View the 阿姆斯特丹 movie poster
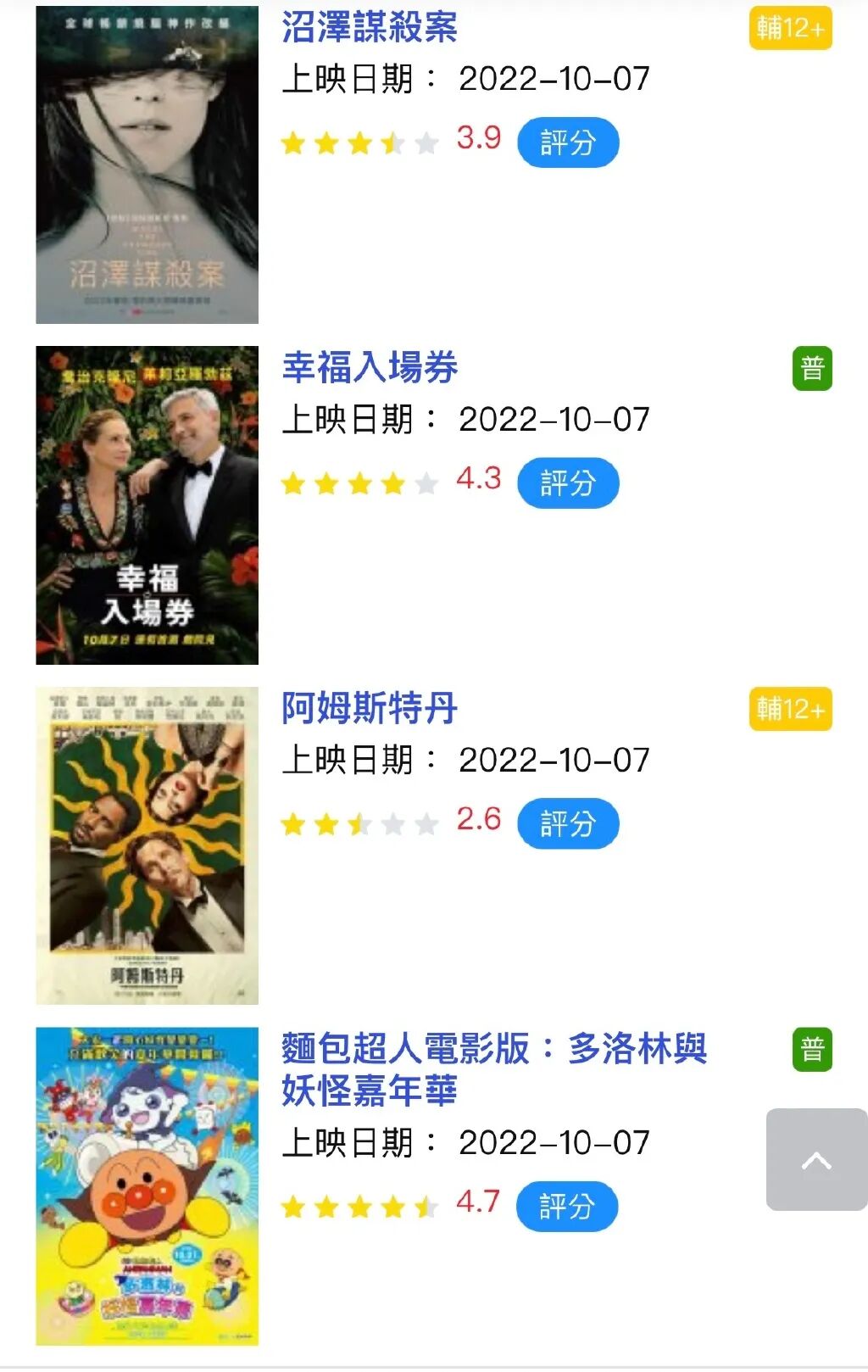This screenshot has height=1372, width=868. pyautogui.click(x=147, y=845)
